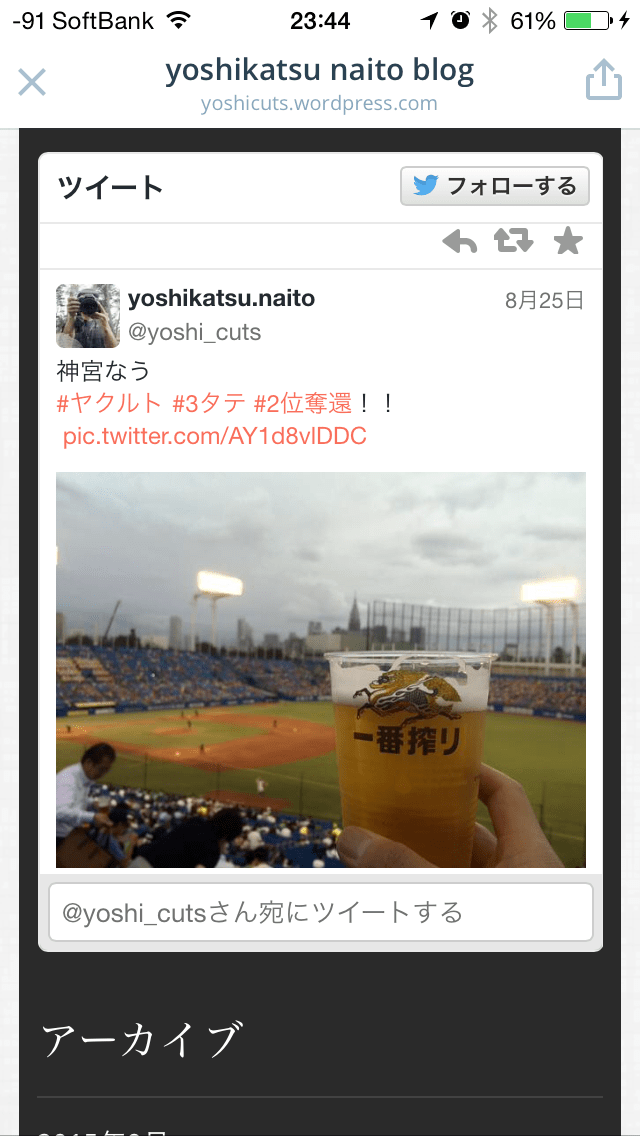Focus the @yoshi_cutsさん宛にツイートする field
This screenshot has width=640, height=1136.
[320, 912]
